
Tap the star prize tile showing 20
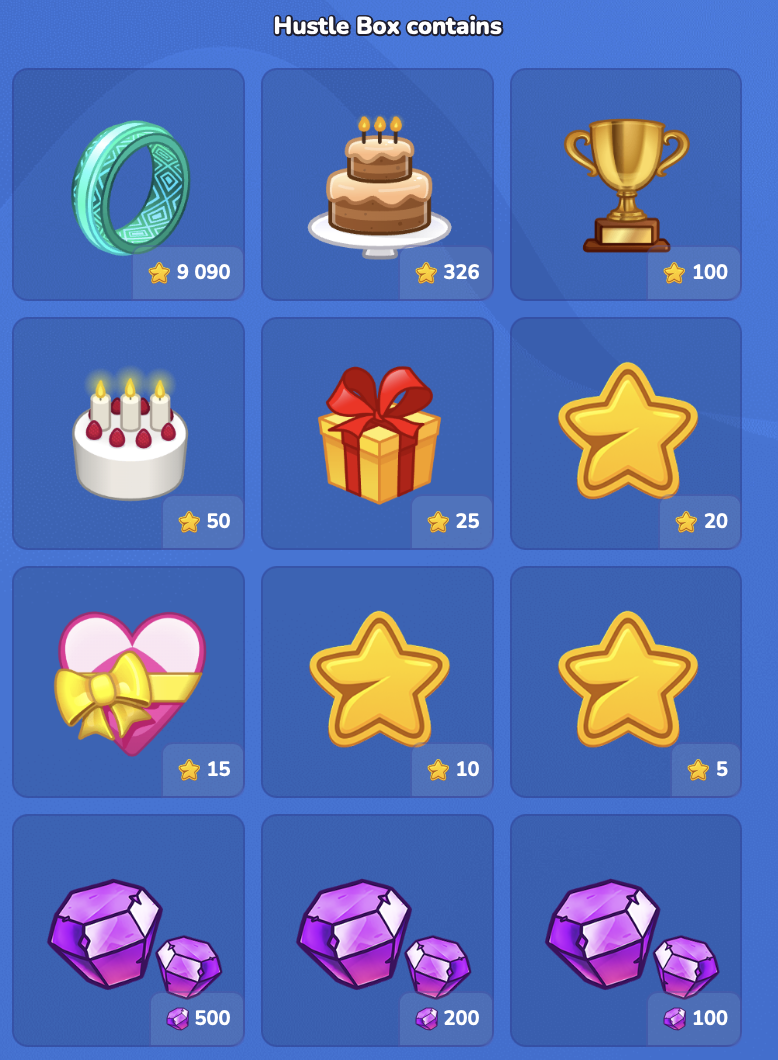click(626, 433)
